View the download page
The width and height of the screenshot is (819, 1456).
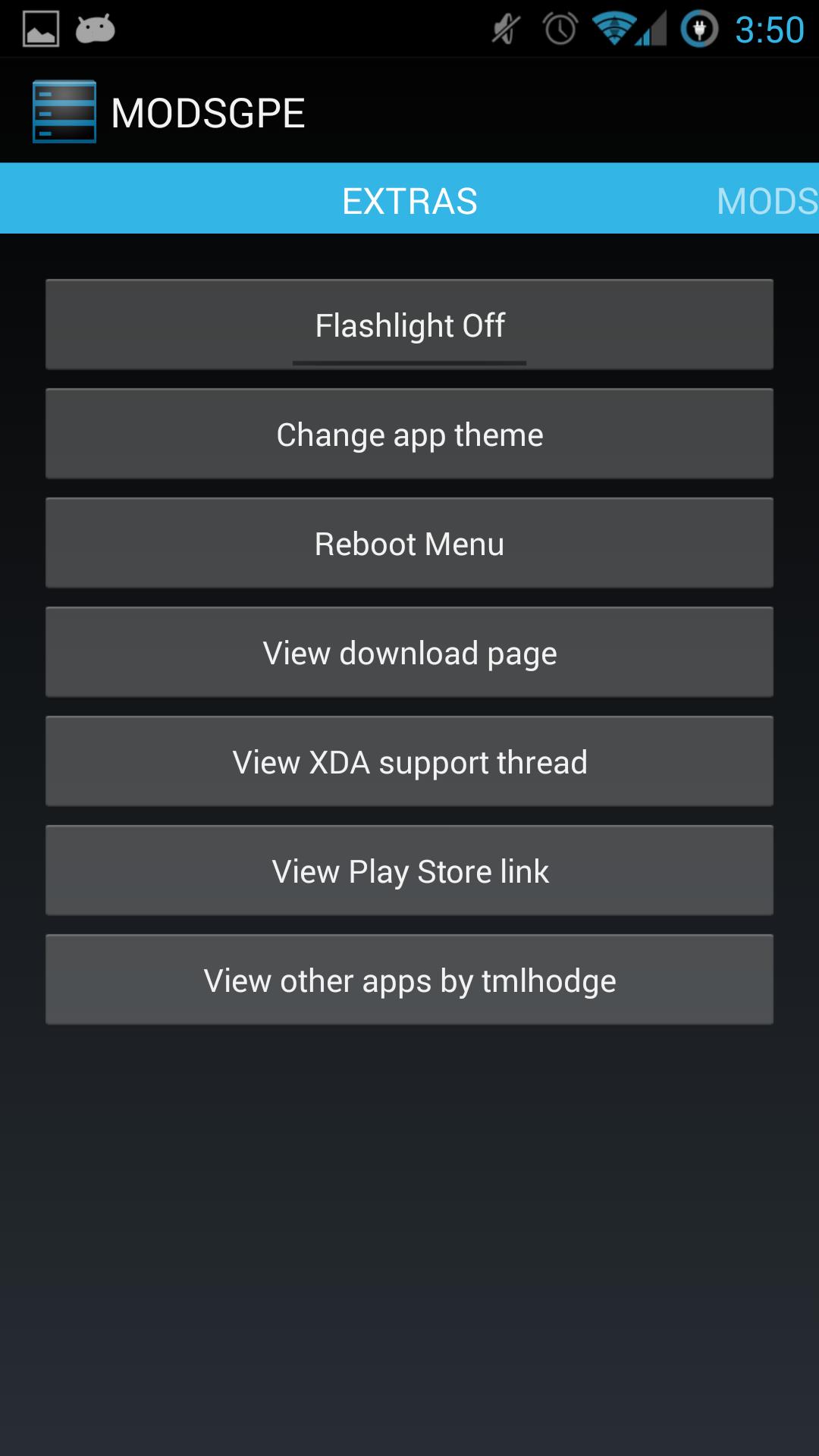tap(409, 652)
